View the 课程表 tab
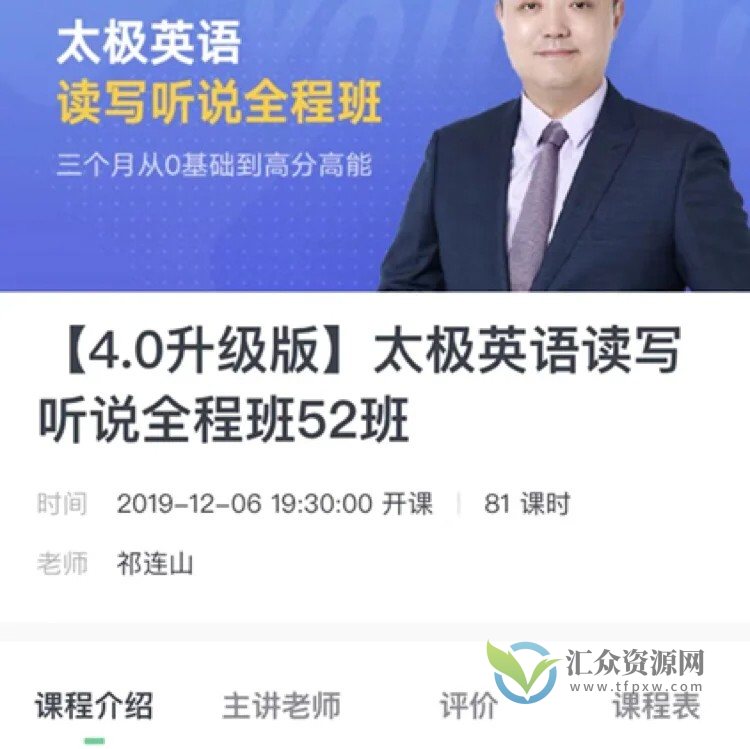 point(656,706)
